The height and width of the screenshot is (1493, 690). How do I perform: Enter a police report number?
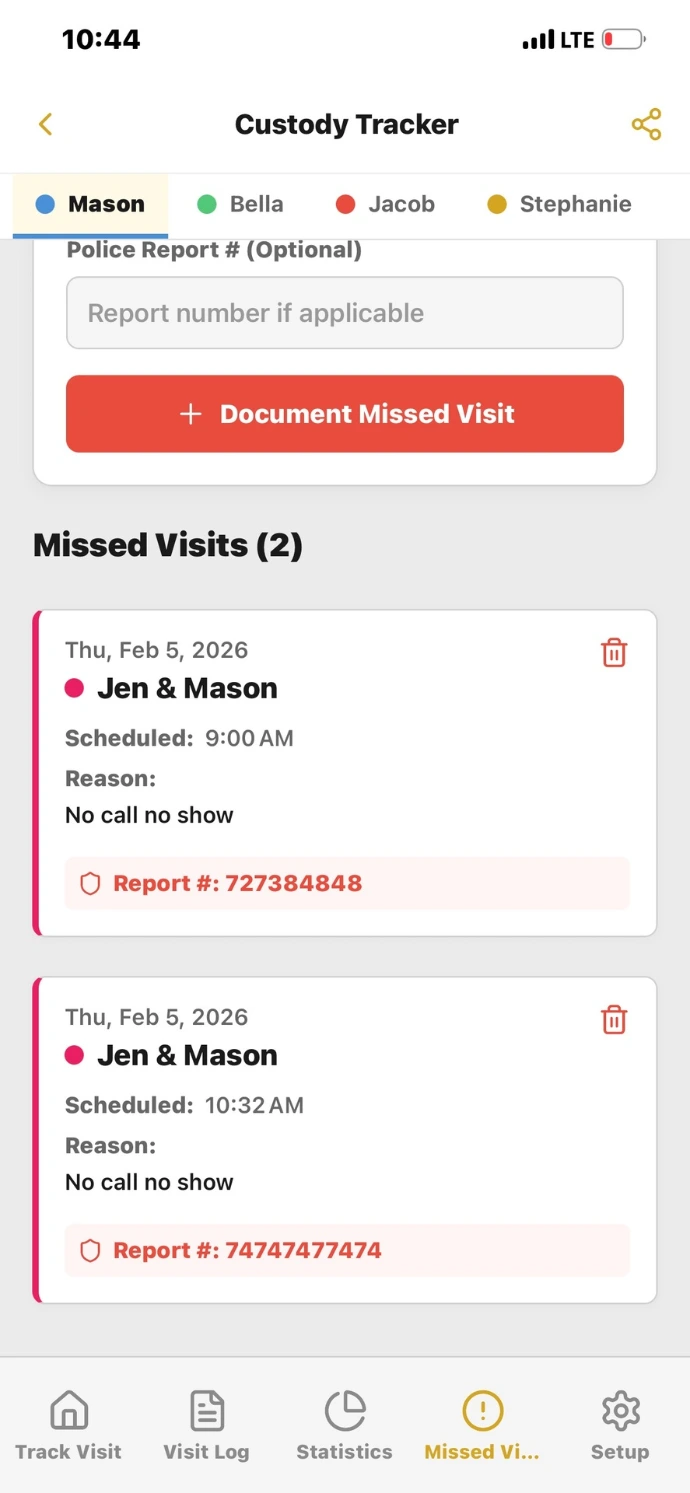pyautogui.click(x=345, y=313)
